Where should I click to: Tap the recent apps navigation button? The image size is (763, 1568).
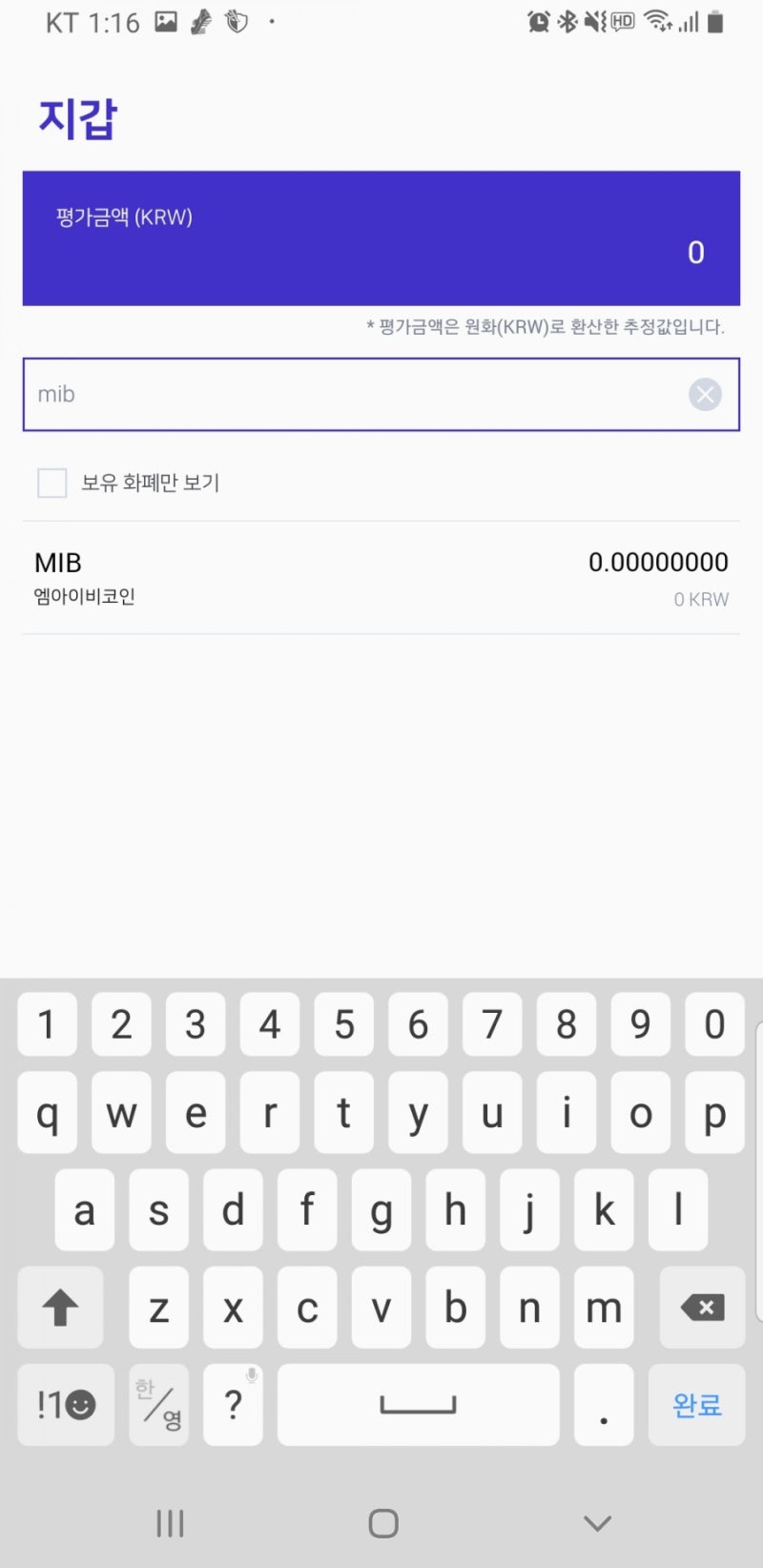(x=169, y=1523)
